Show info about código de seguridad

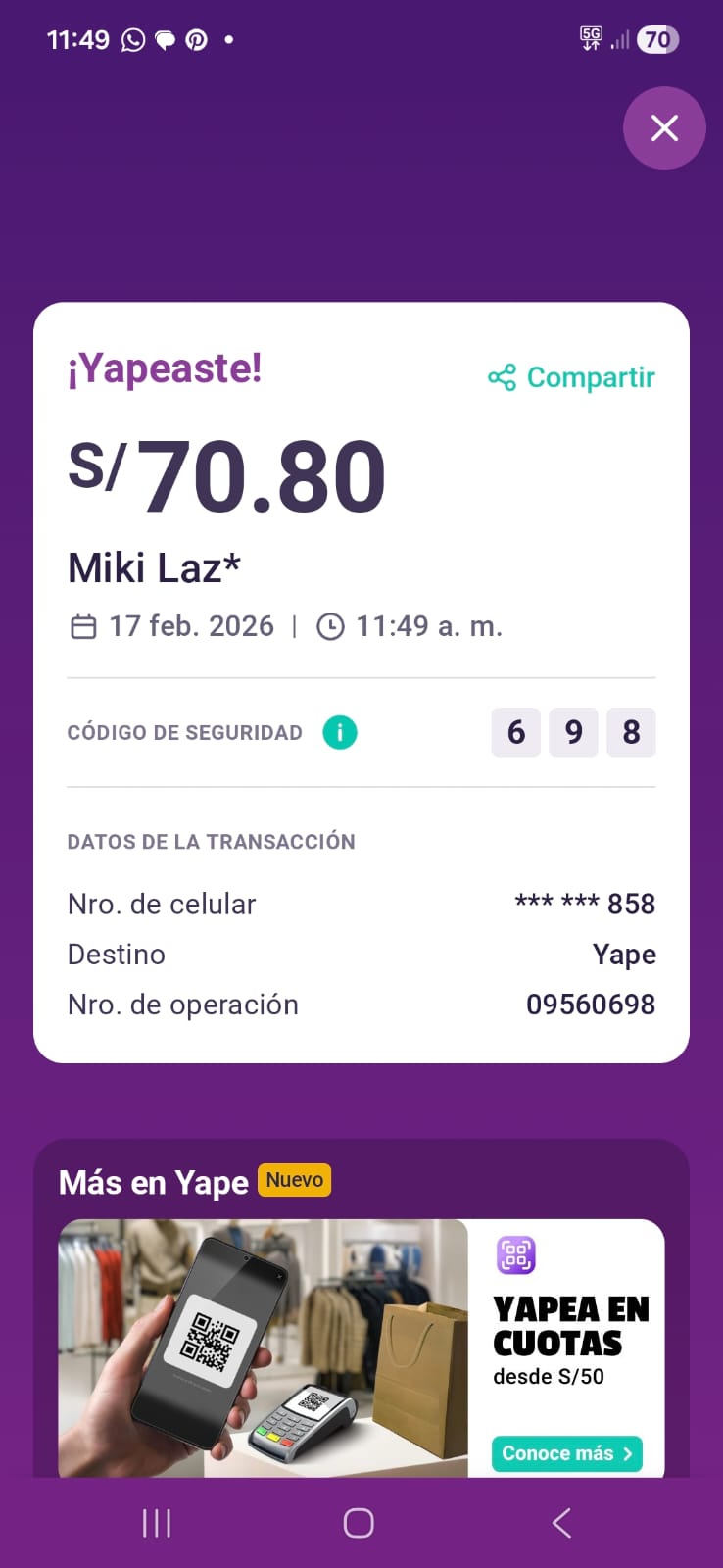tap(340, 732)
